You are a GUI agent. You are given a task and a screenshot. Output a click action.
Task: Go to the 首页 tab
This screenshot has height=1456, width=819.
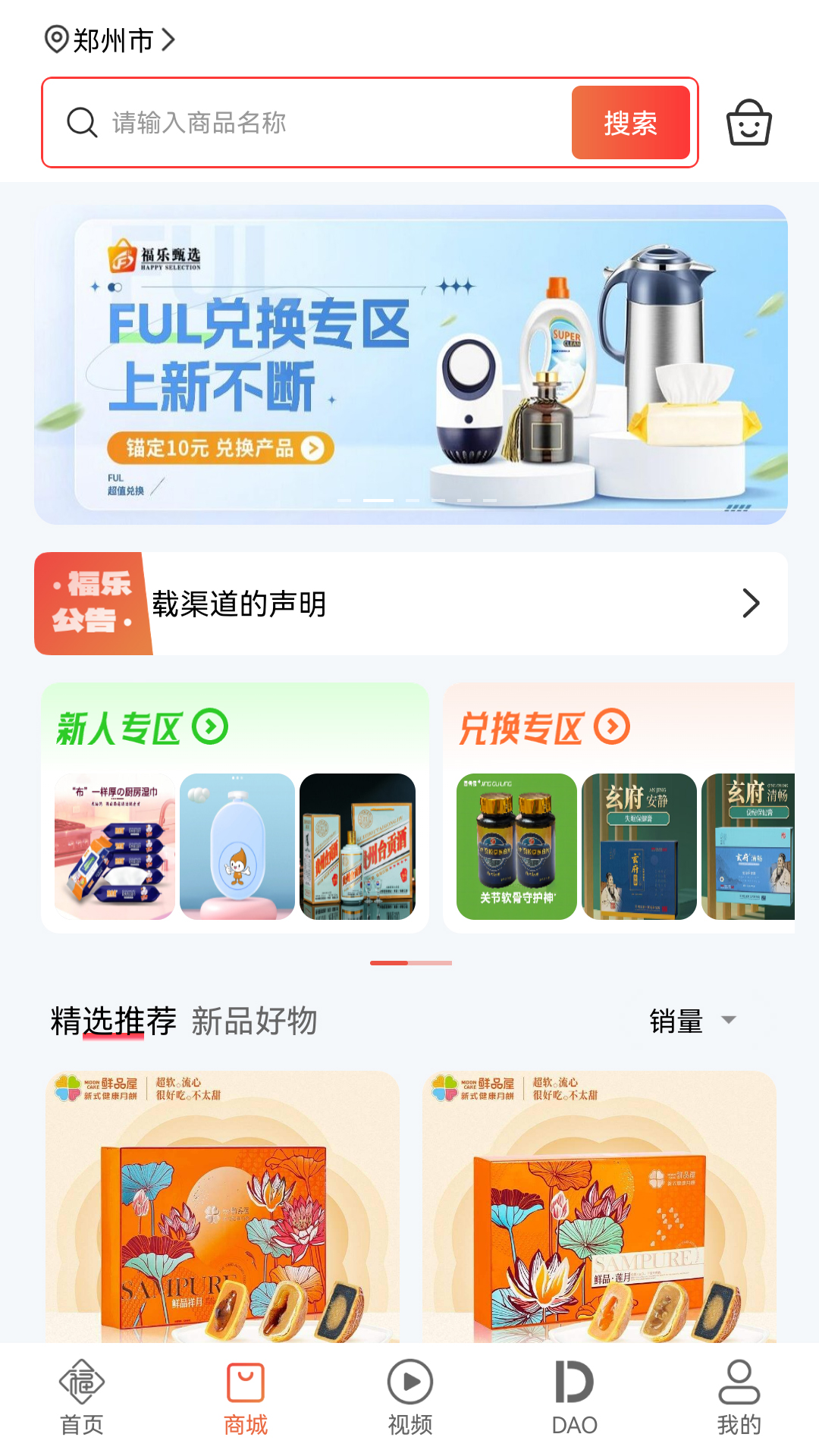82,1397
